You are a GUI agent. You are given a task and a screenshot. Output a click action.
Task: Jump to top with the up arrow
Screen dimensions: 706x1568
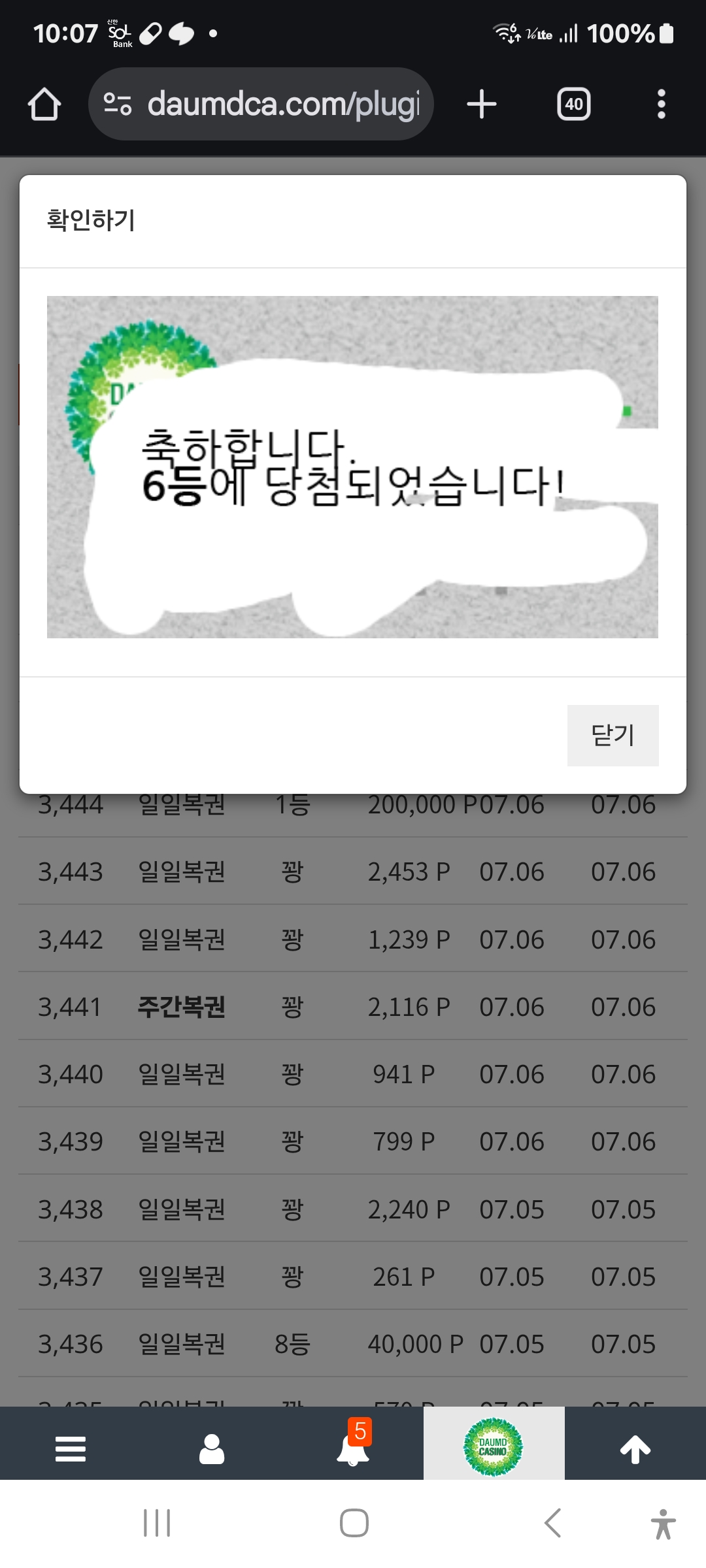click(635, 1448)
